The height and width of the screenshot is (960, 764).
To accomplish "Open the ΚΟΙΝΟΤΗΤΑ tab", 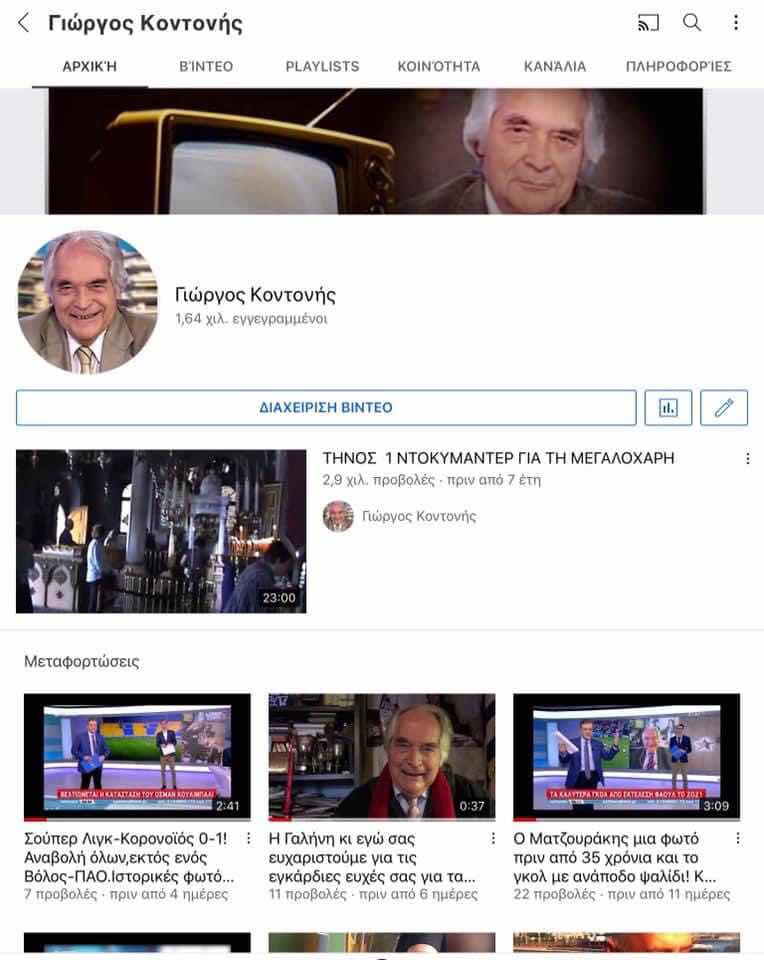I will (x=438, y=67).
